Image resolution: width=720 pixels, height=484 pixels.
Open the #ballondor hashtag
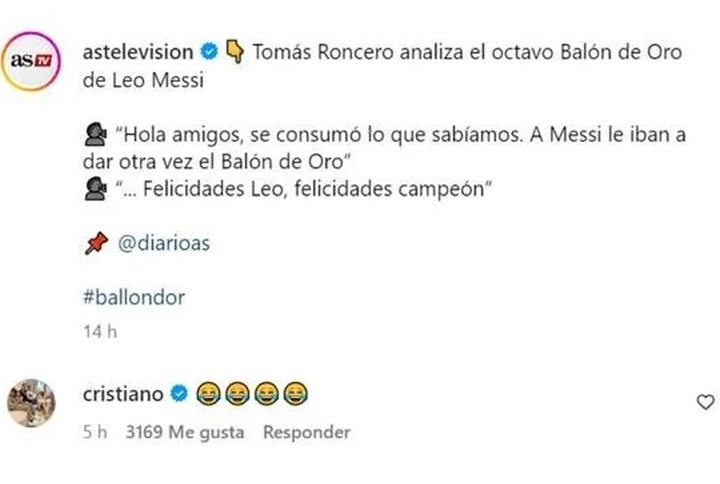point(136,297)
